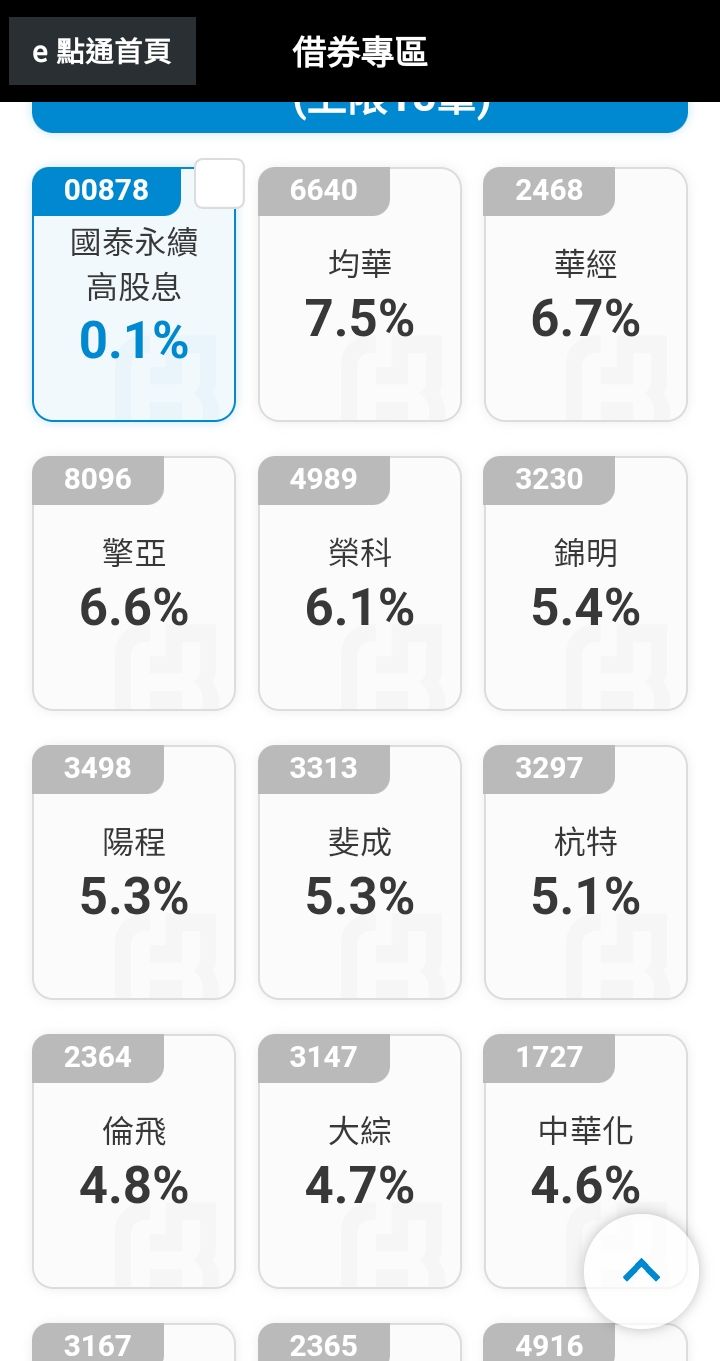Screen dimensions: 720x1361
Task: Tick the checkbox on the 00878 card
Action: click(219, 184)
